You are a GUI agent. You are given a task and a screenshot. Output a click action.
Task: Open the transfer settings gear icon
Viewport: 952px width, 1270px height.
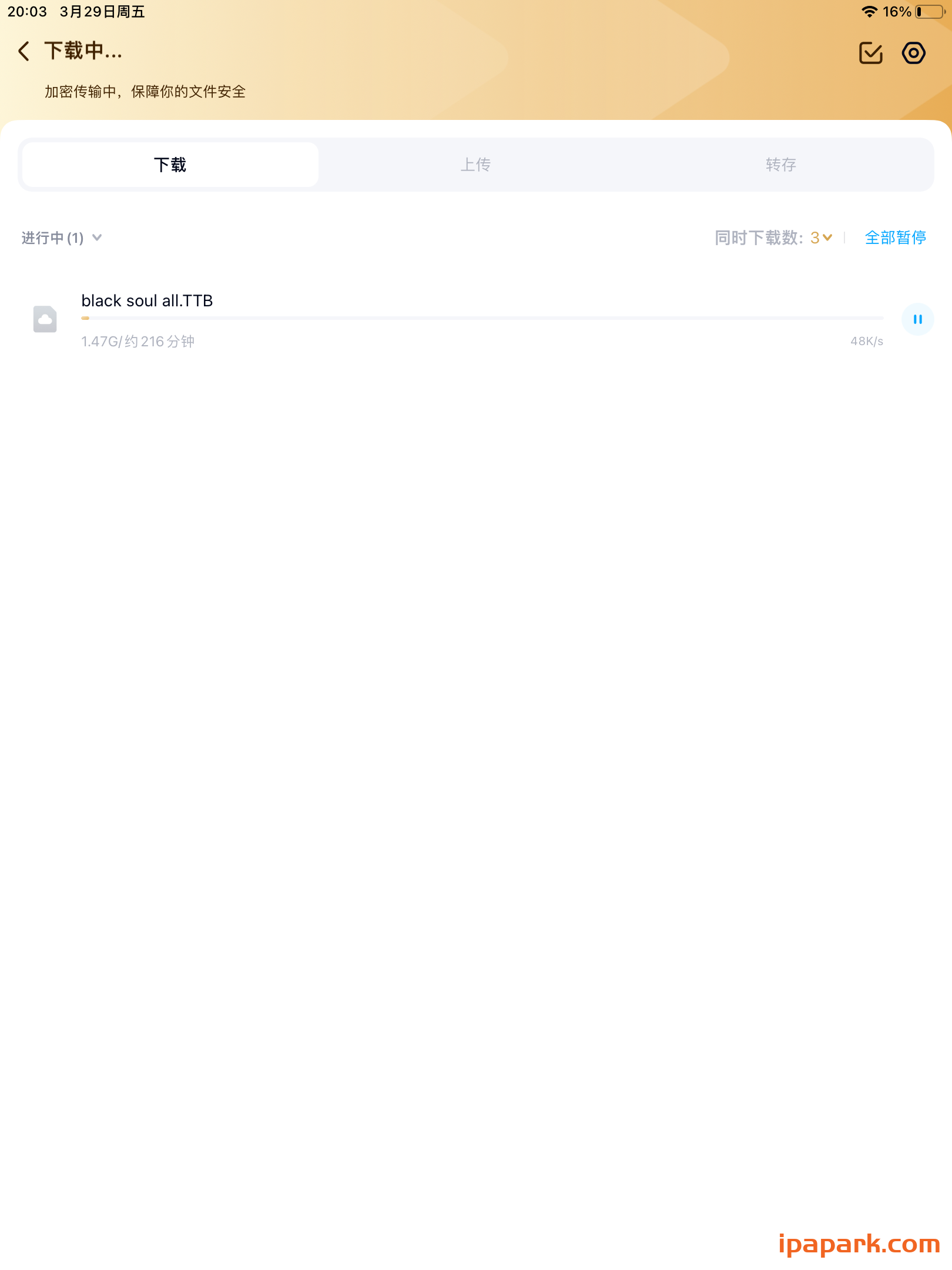914,53
